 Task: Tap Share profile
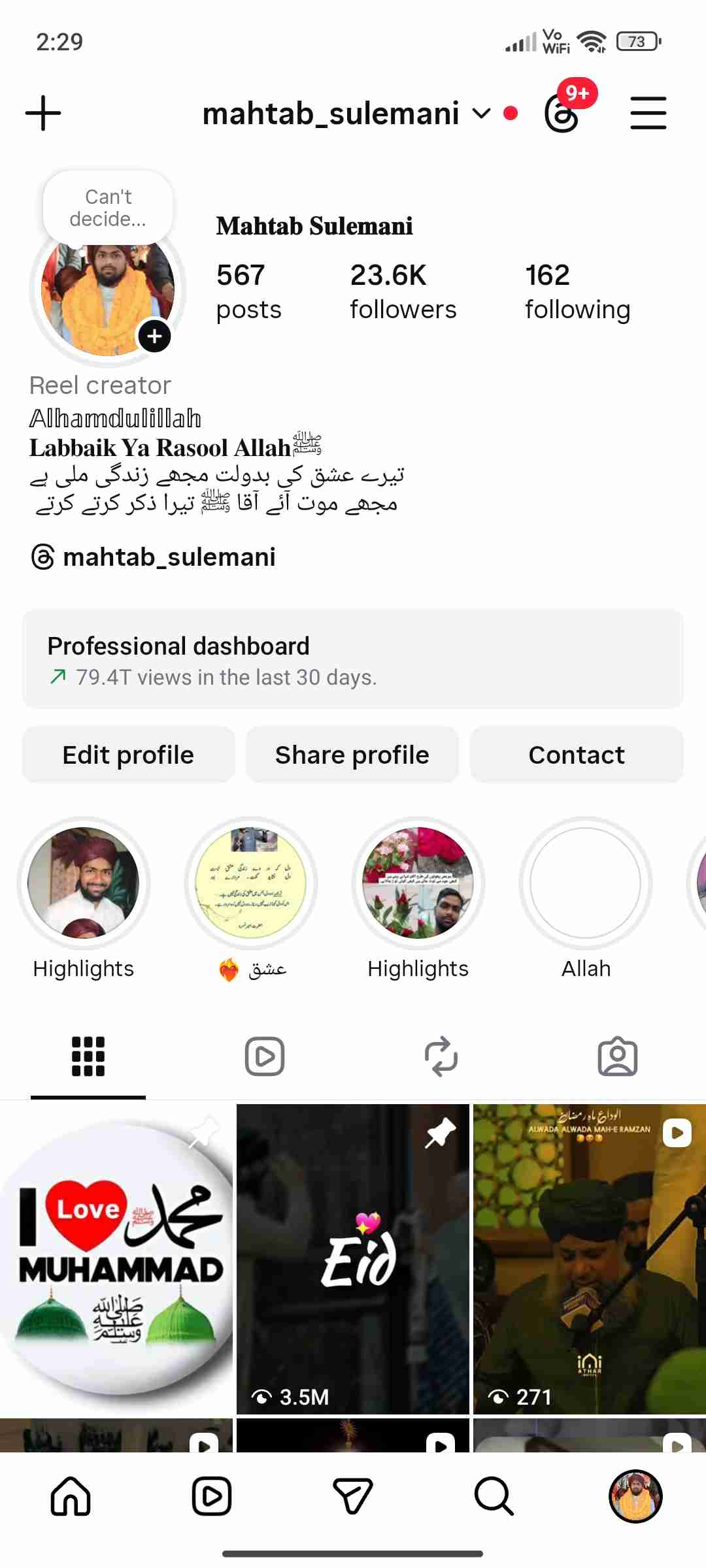tap(352, 755)
